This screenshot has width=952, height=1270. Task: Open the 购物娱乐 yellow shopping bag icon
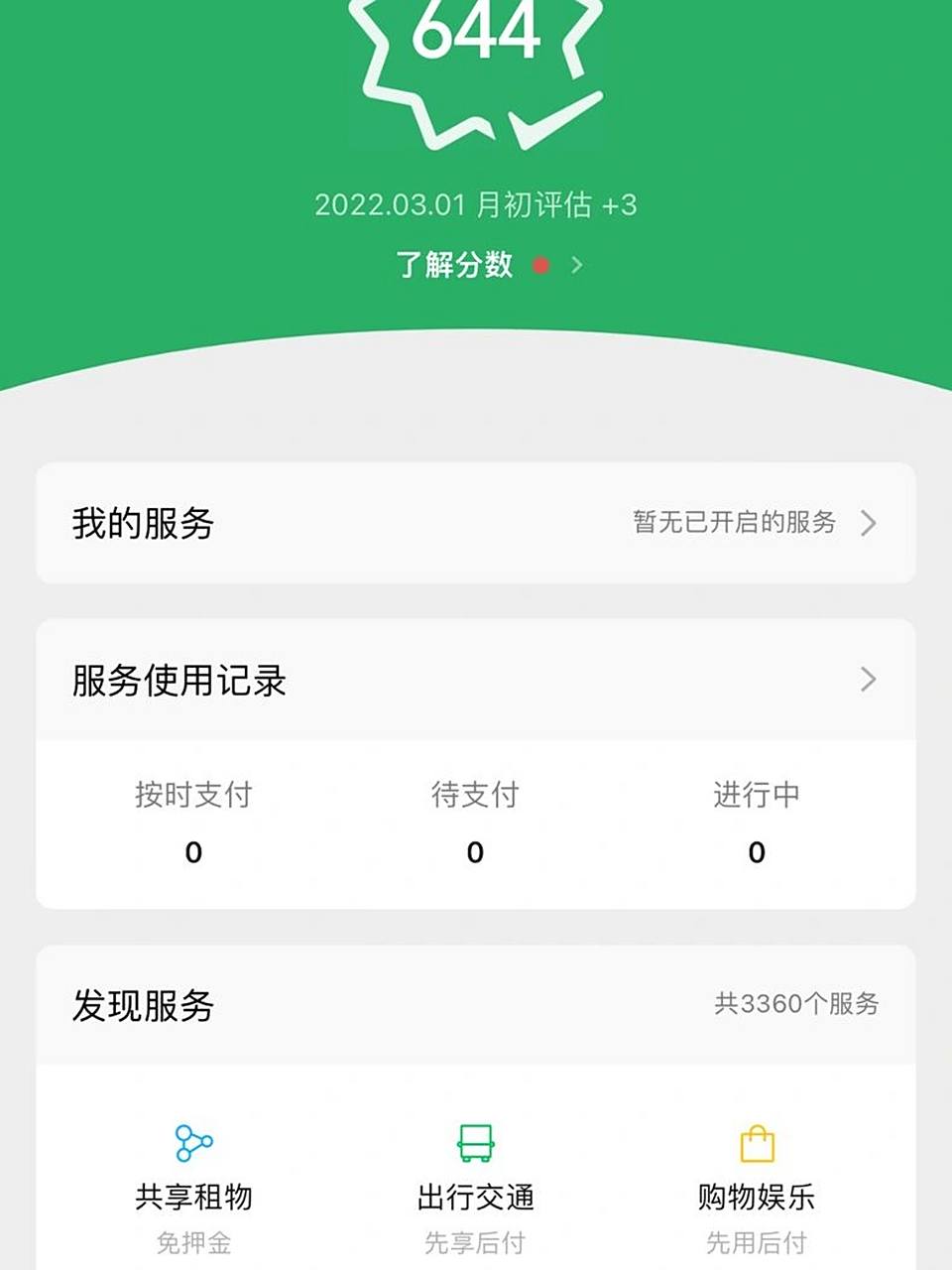pos(757,1143)
